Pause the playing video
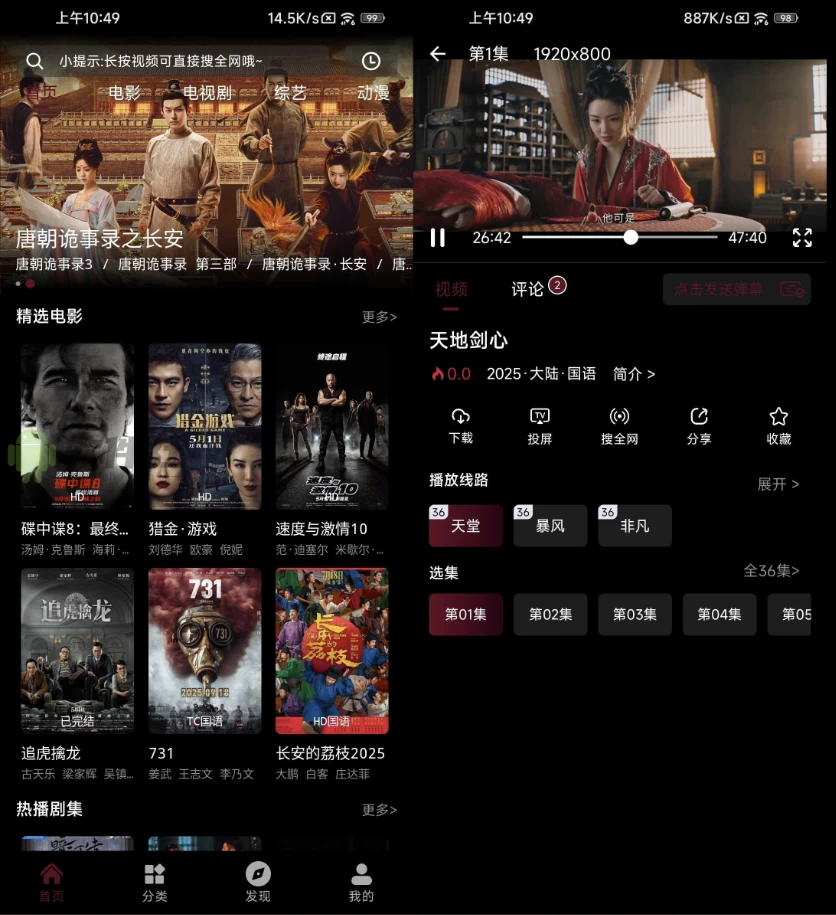 click(438, 238)
